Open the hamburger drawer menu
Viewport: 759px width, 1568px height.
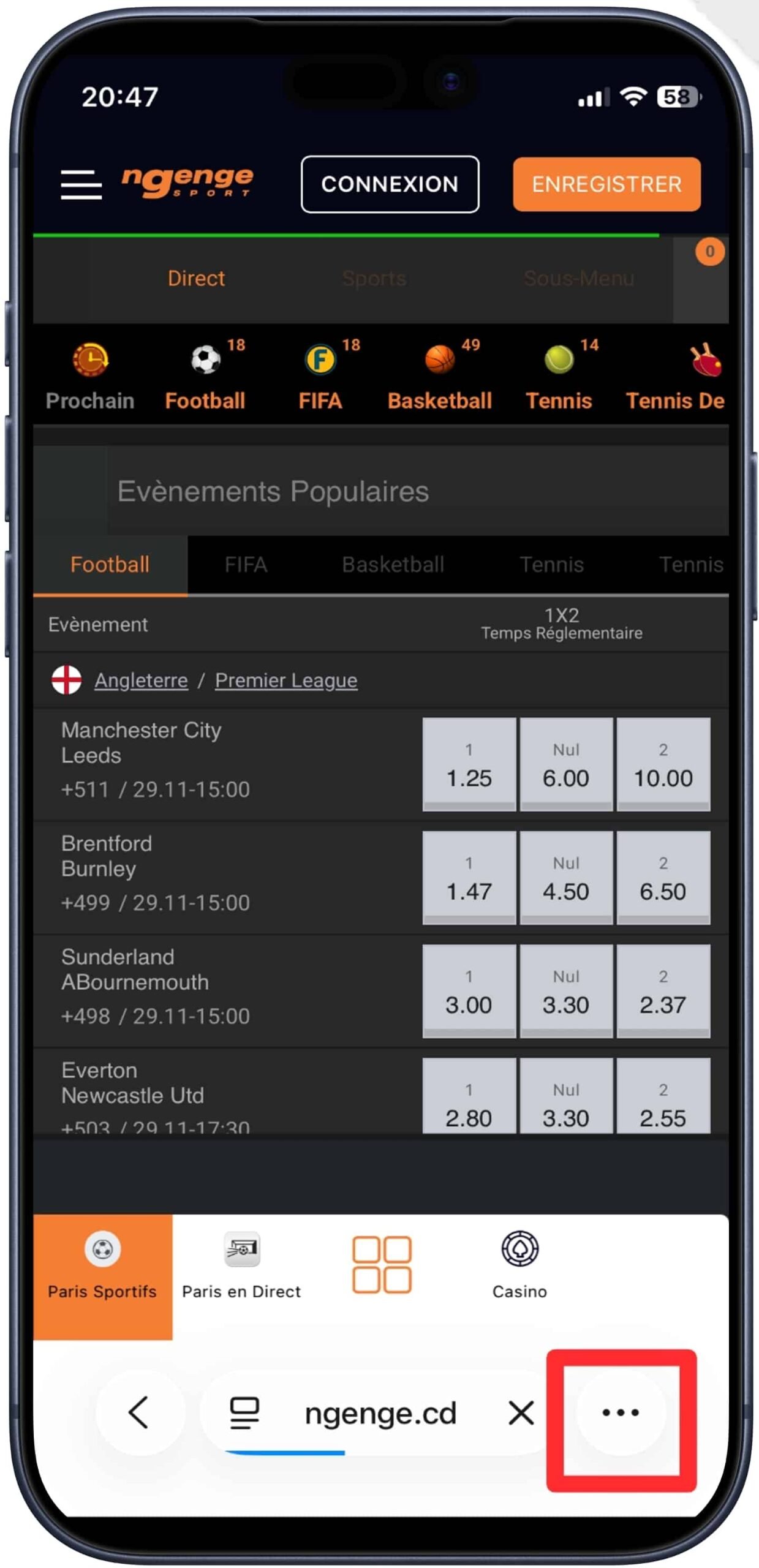point(81,184)
